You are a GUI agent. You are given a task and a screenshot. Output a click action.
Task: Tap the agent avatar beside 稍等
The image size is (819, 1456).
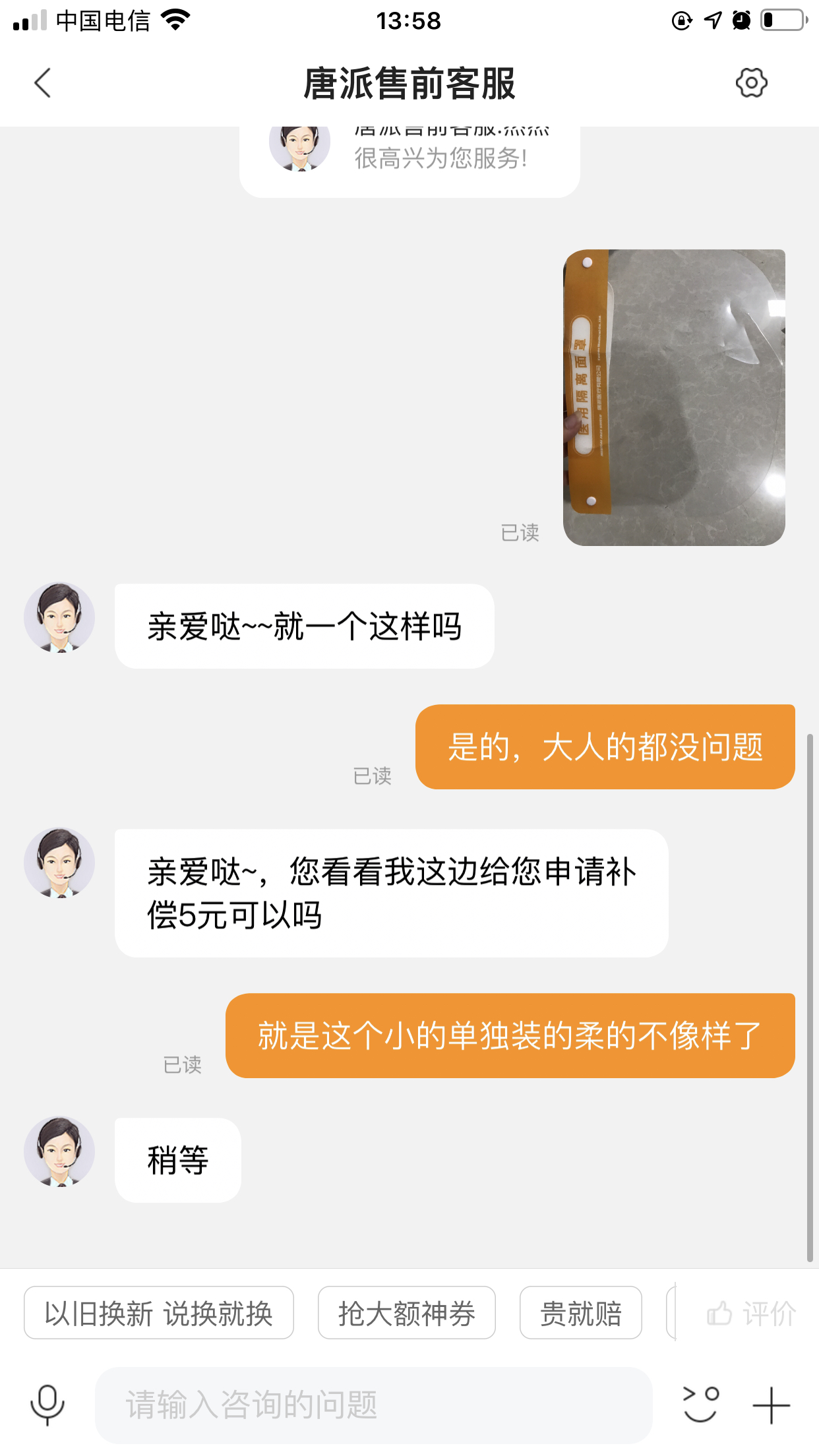[59, 1151]
